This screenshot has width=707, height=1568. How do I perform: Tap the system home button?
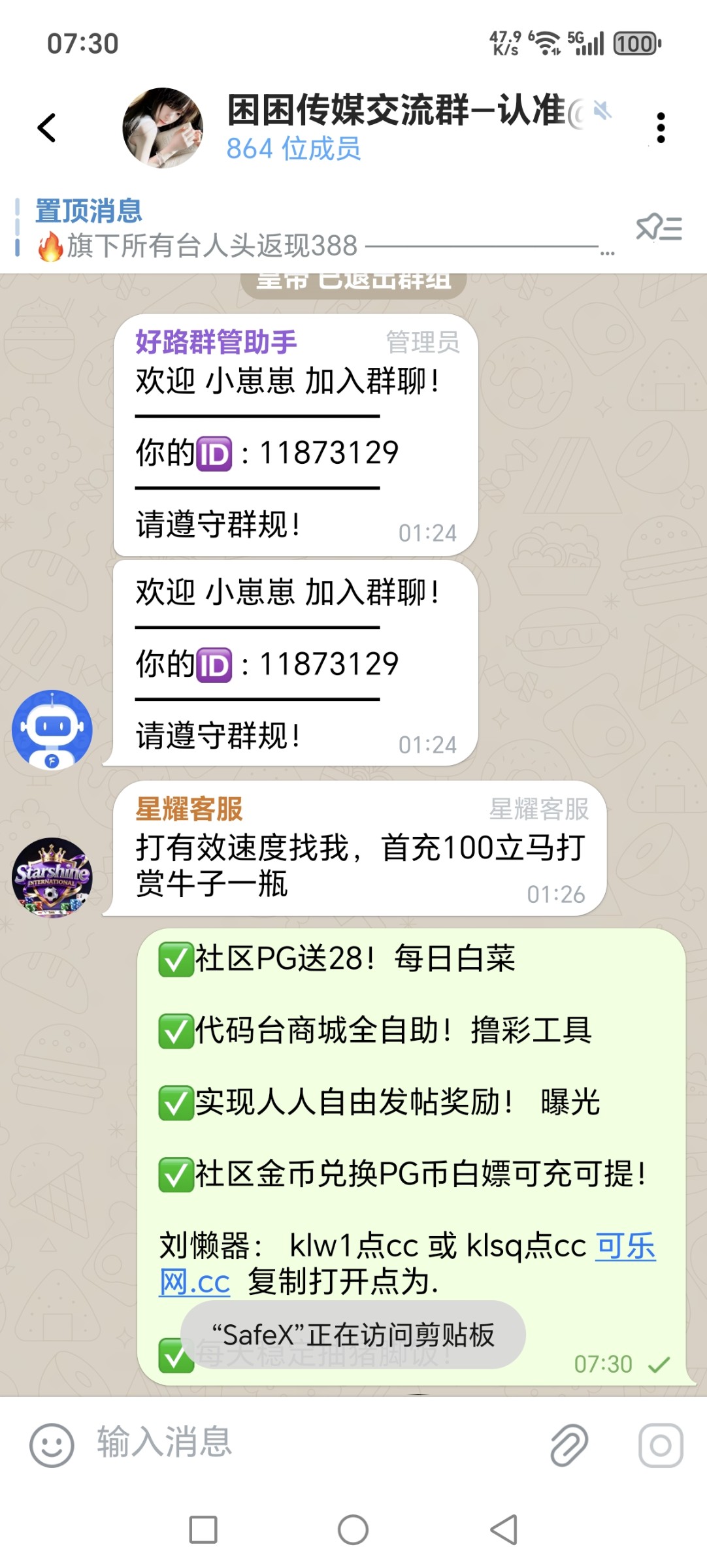tap(353, 1529)
